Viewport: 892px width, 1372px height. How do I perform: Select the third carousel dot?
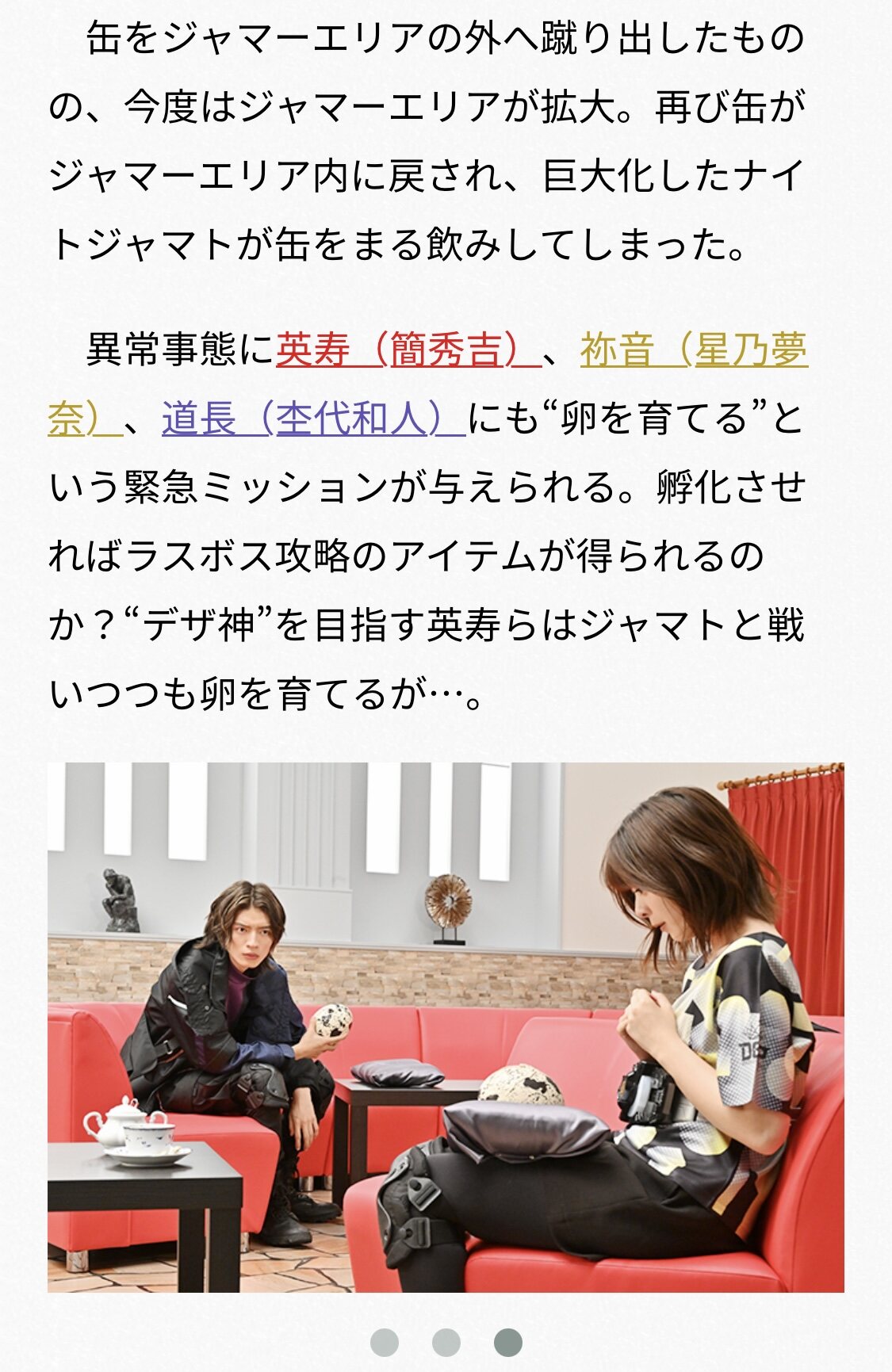[x=508, y=1343]
